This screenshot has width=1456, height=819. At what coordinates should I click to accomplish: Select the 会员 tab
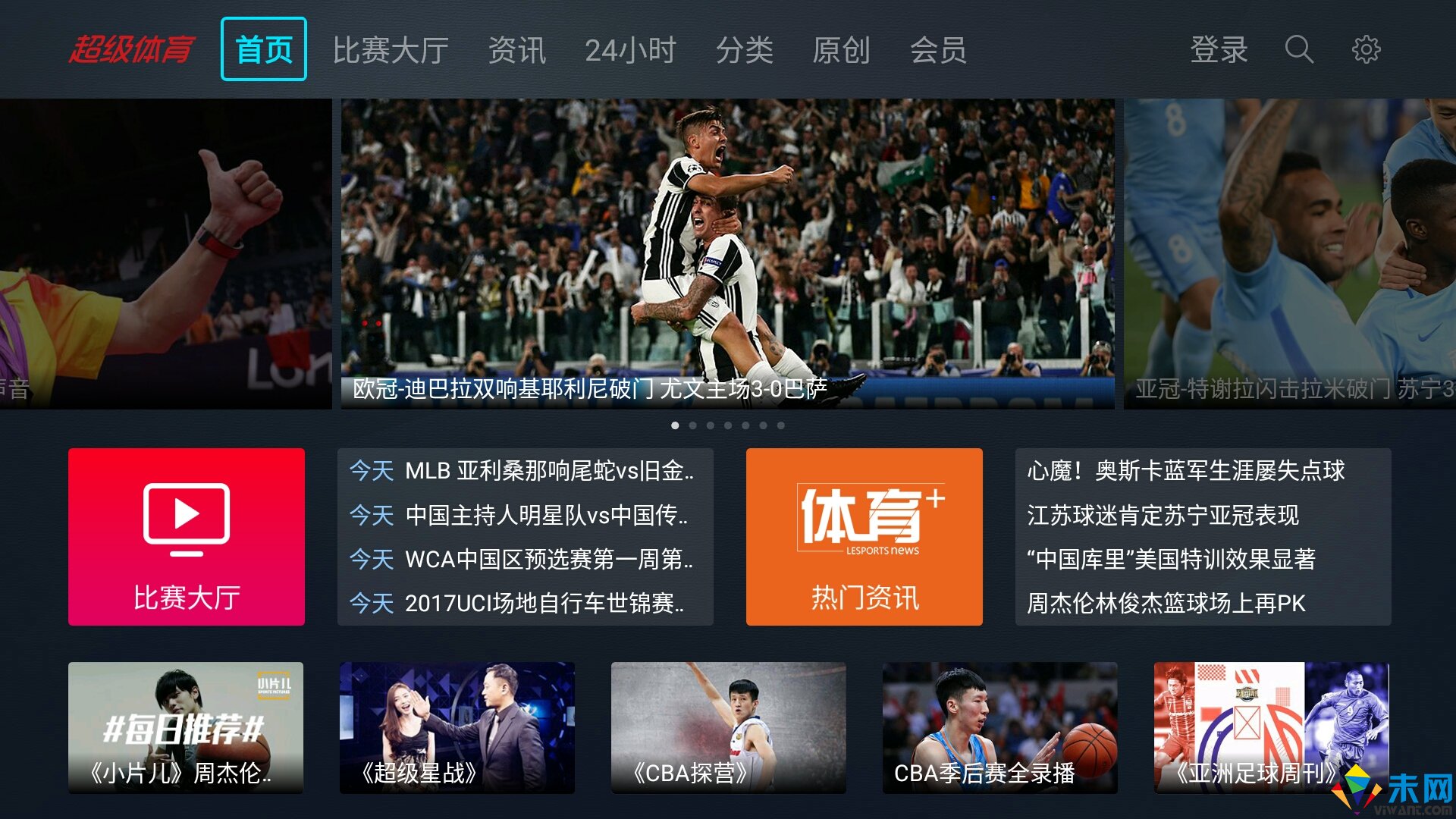pos(938,50)
